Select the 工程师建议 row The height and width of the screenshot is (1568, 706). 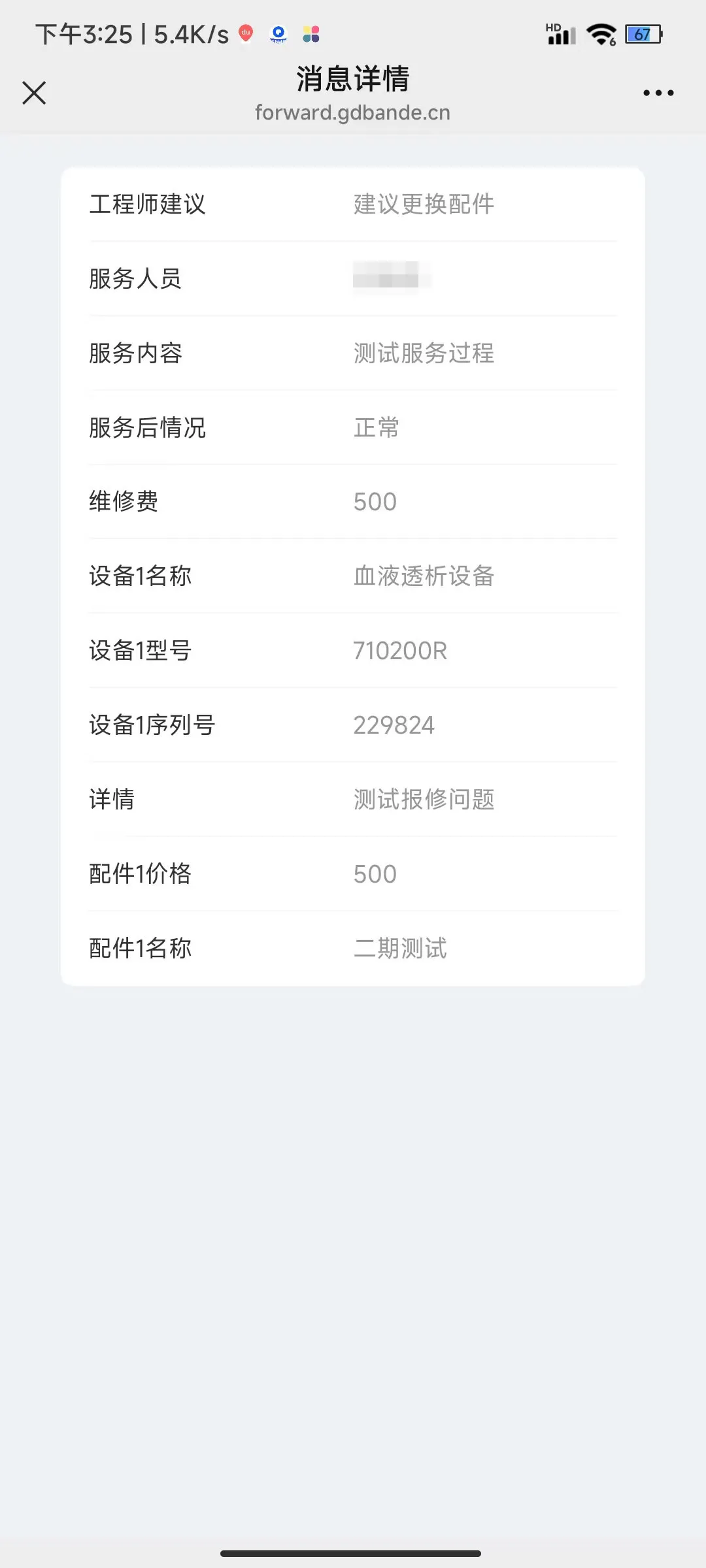tap(353, 204)
